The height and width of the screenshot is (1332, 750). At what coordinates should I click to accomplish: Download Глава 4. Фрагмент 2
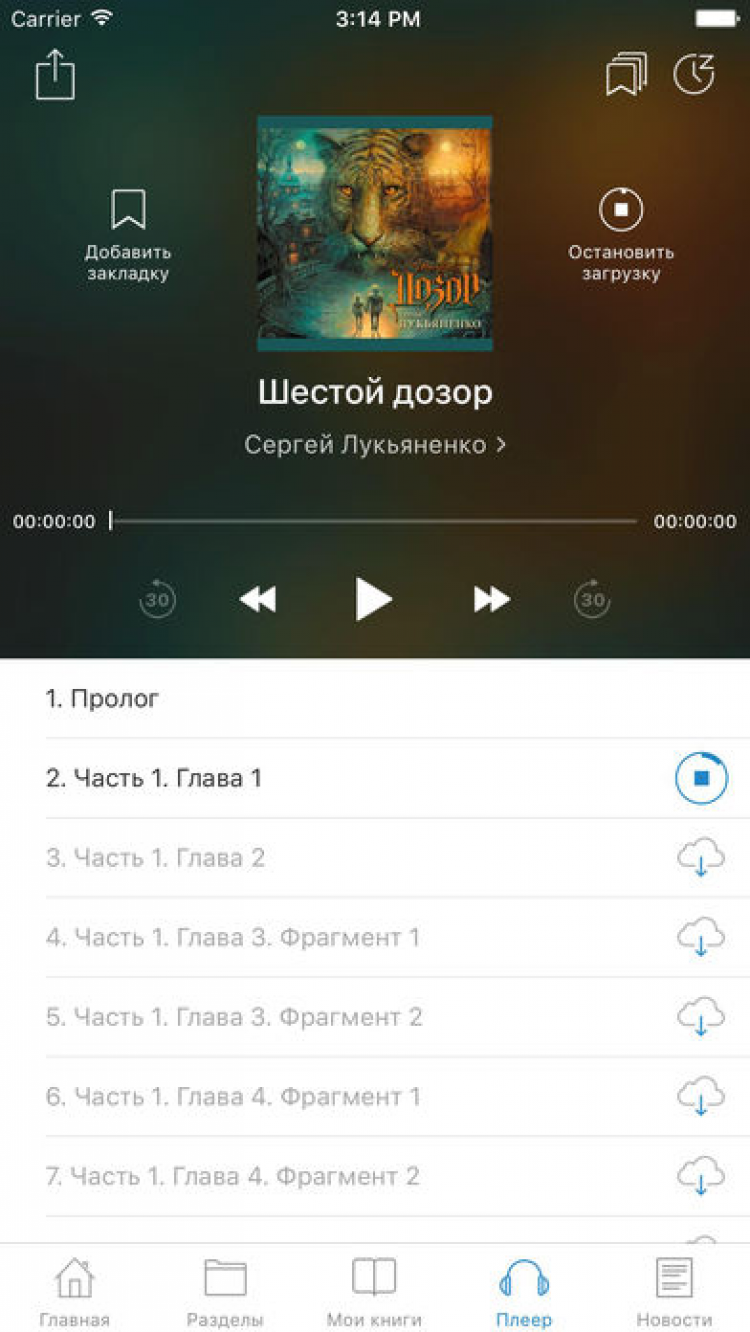click(x=700, y=1176)
